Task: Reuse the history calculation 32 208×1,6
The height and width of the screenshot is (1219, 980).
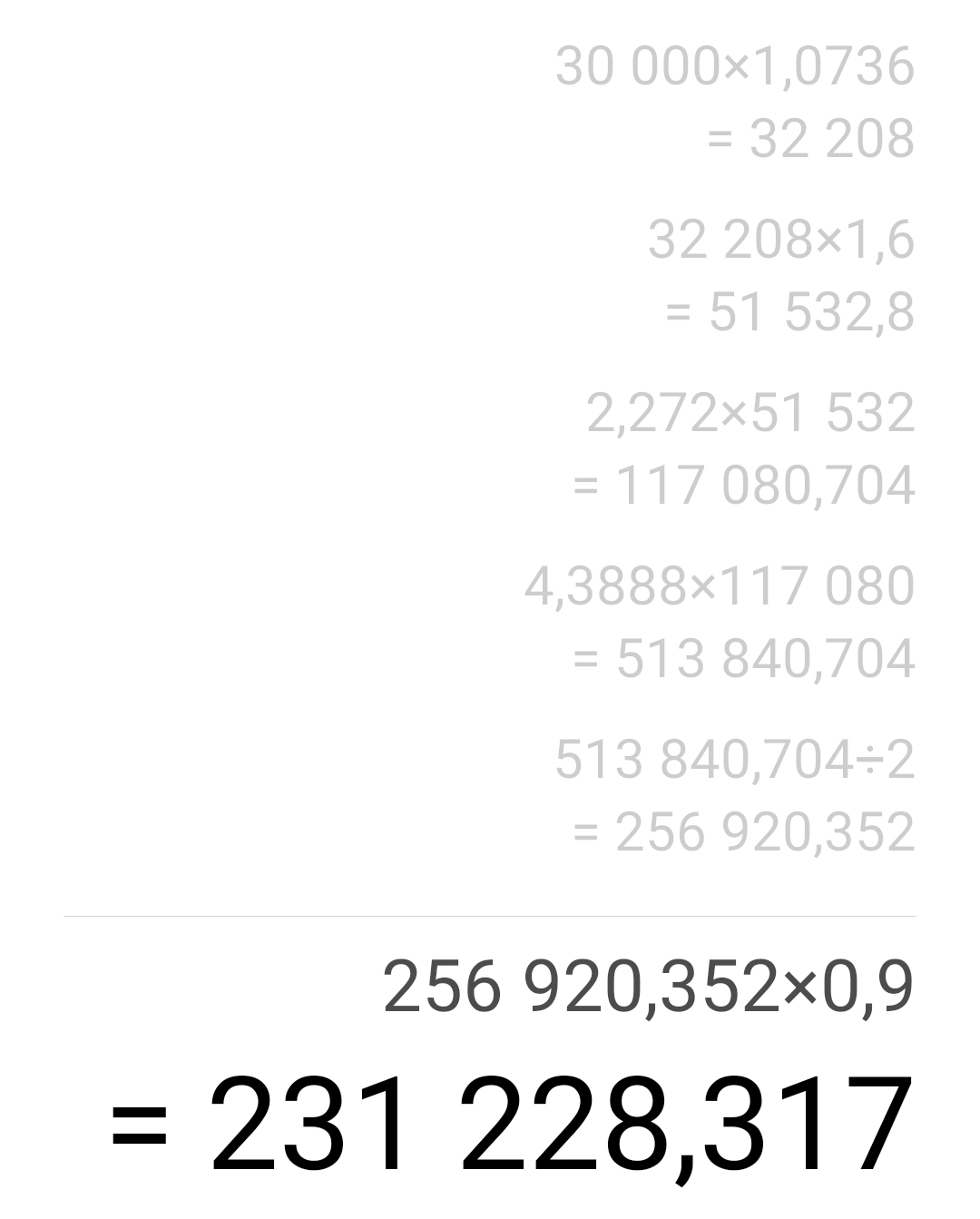Action: click(780, 241)
